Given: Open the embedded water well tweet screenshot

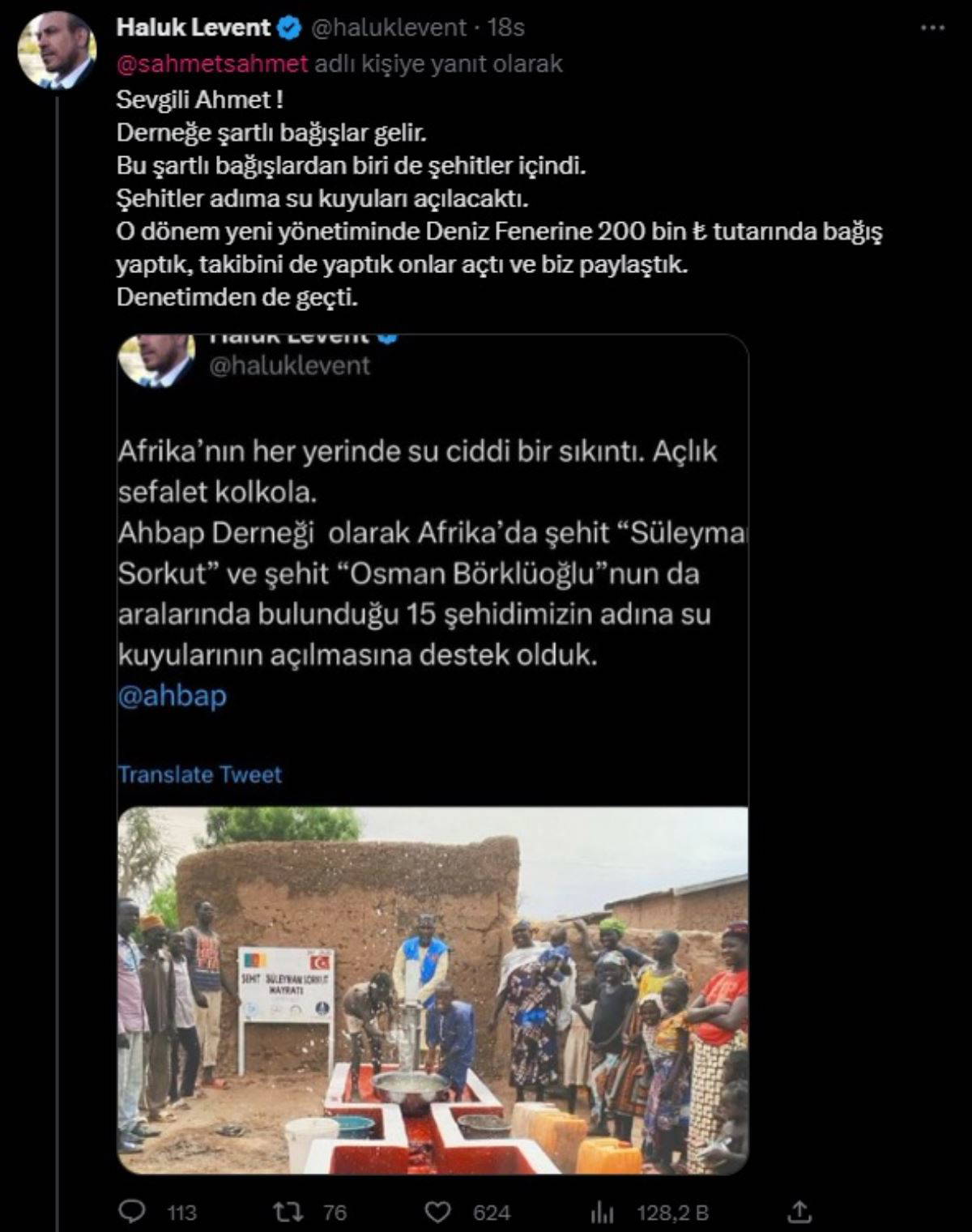Looking at the screenshot, I should 433,753.
